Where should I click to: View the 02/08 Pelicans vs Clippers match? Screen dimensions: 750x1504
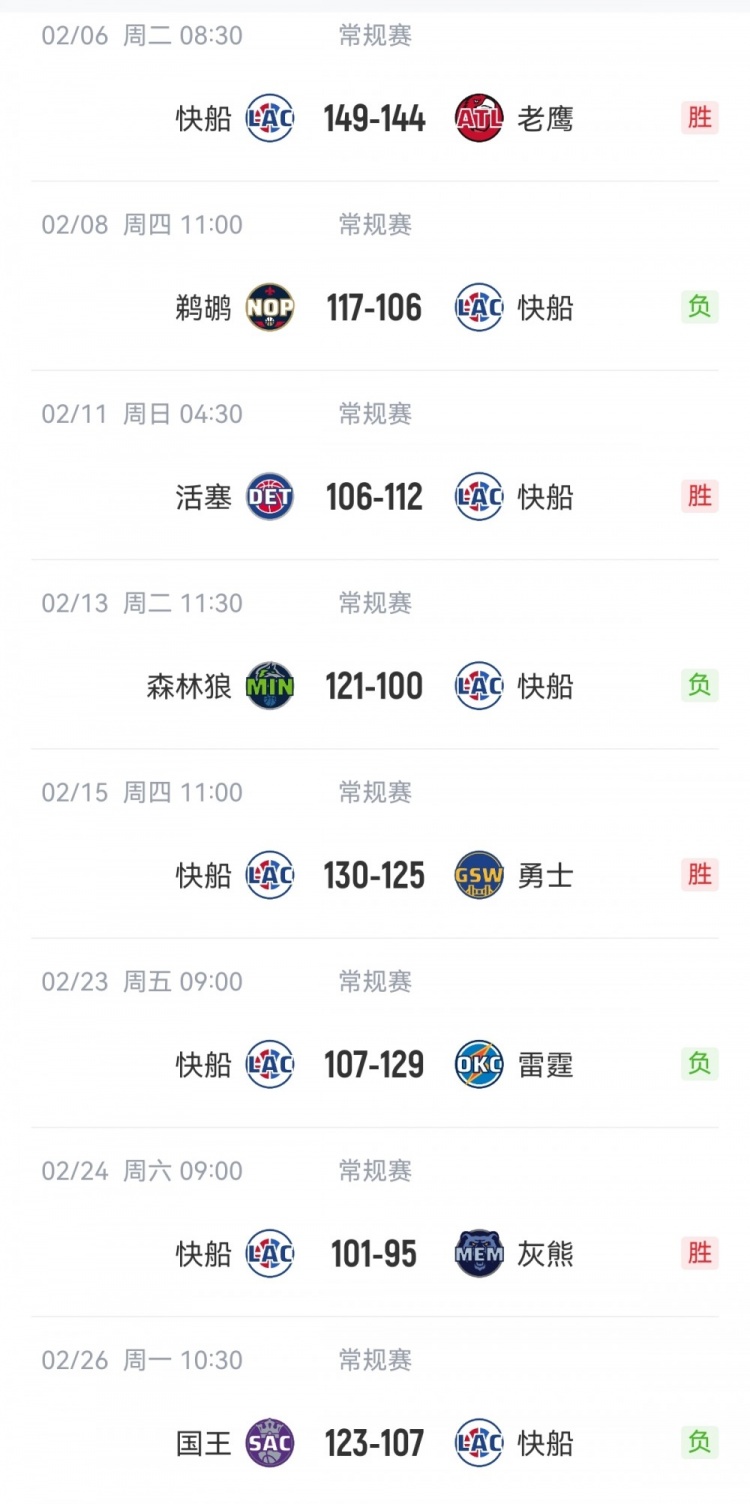click(375, 308)
